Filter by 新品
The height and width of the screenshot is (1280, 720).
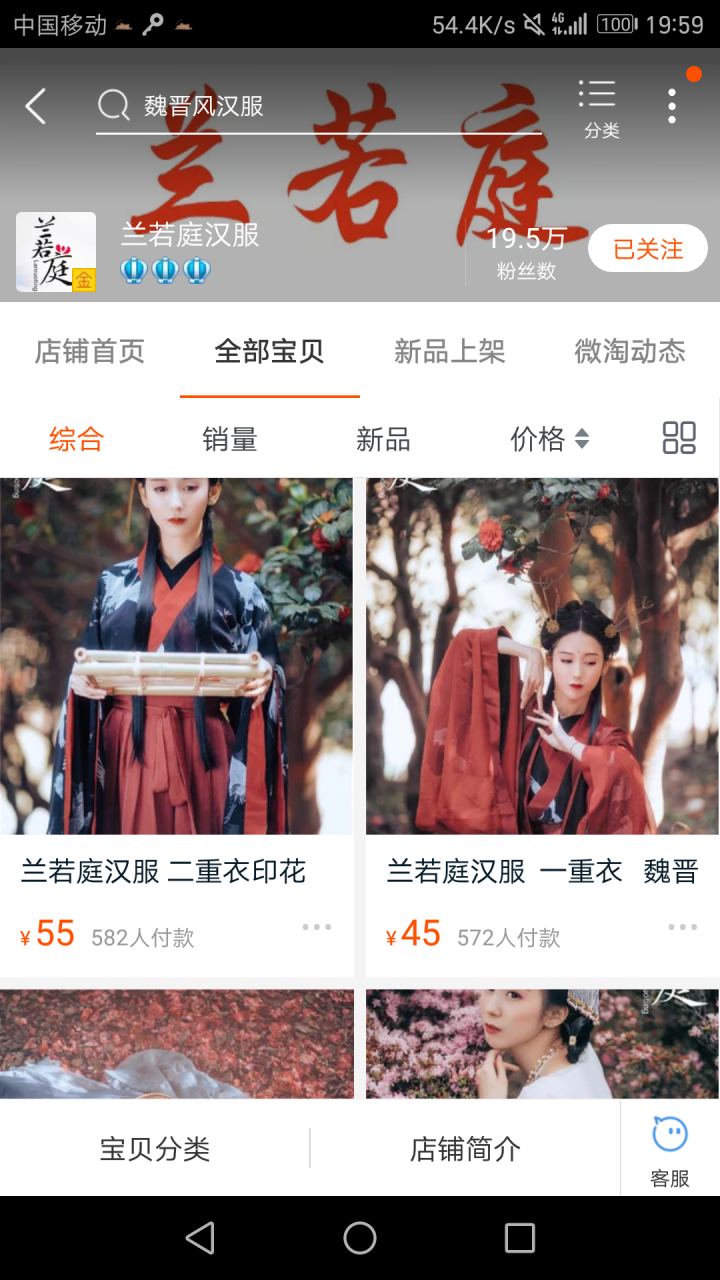[x=383, y=439]
